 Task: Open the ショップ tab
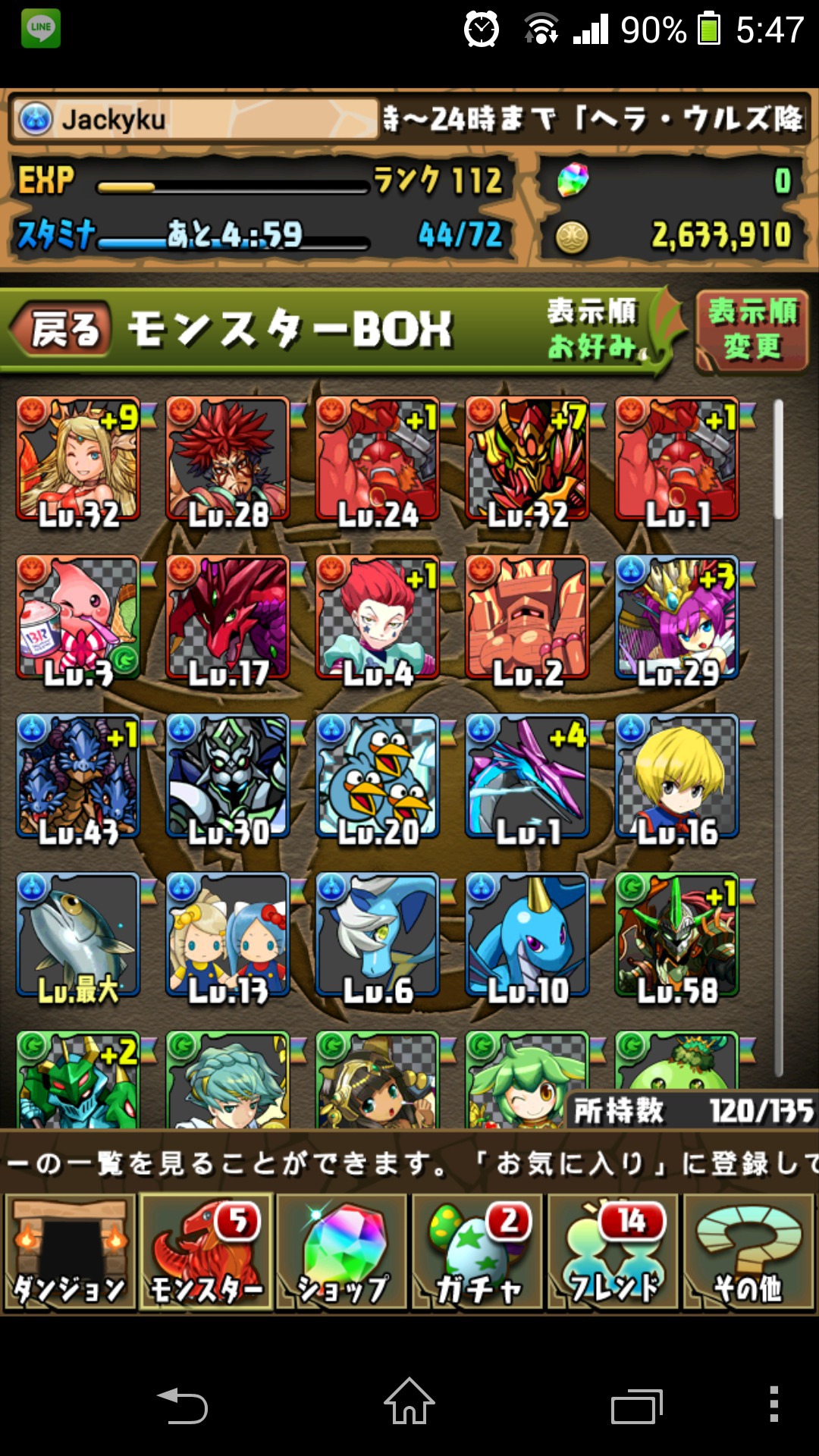(x=342, y=1252)
